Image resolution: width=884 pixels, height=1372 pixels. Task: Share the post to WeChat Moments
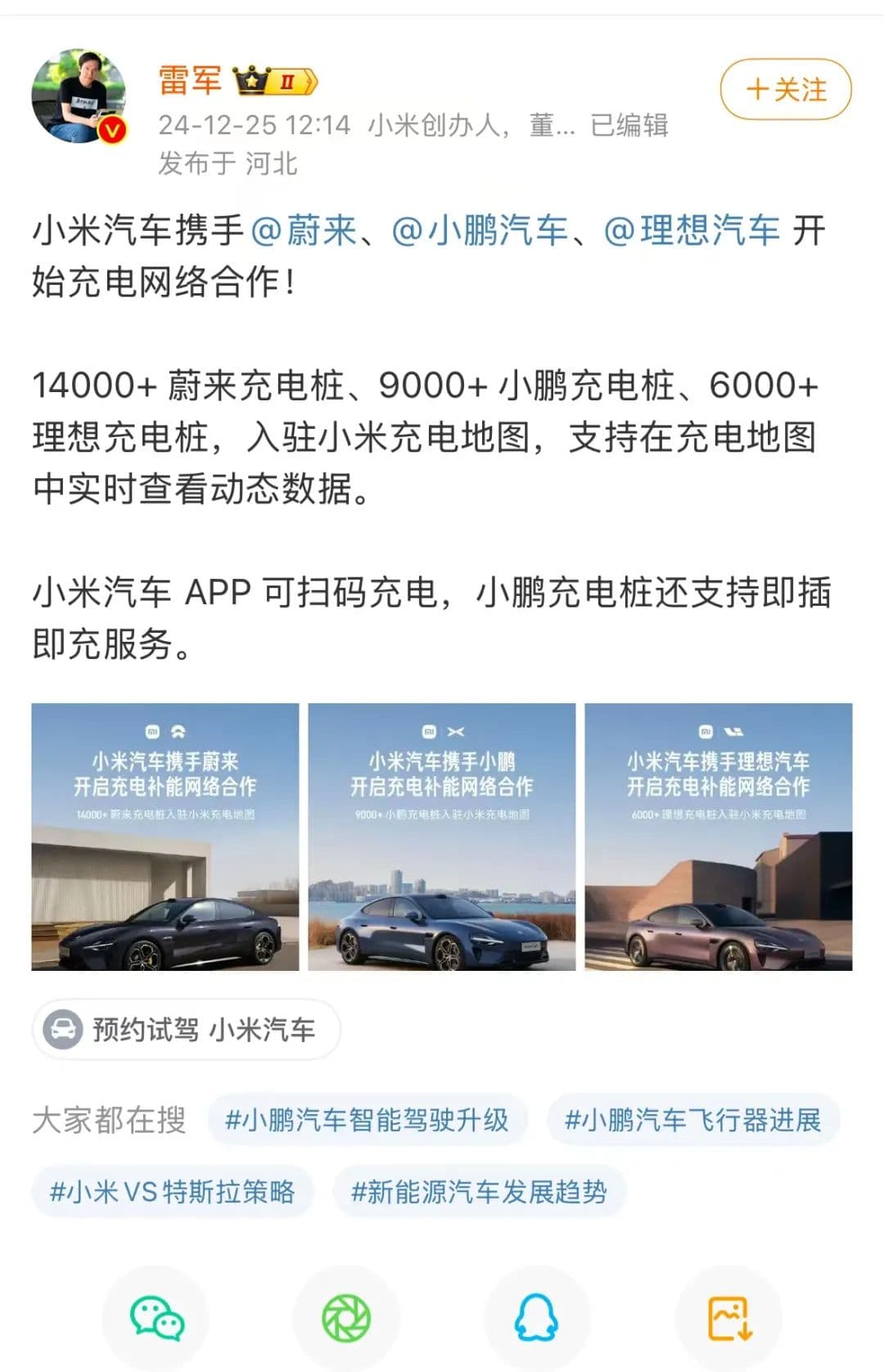coord(346,1318)
